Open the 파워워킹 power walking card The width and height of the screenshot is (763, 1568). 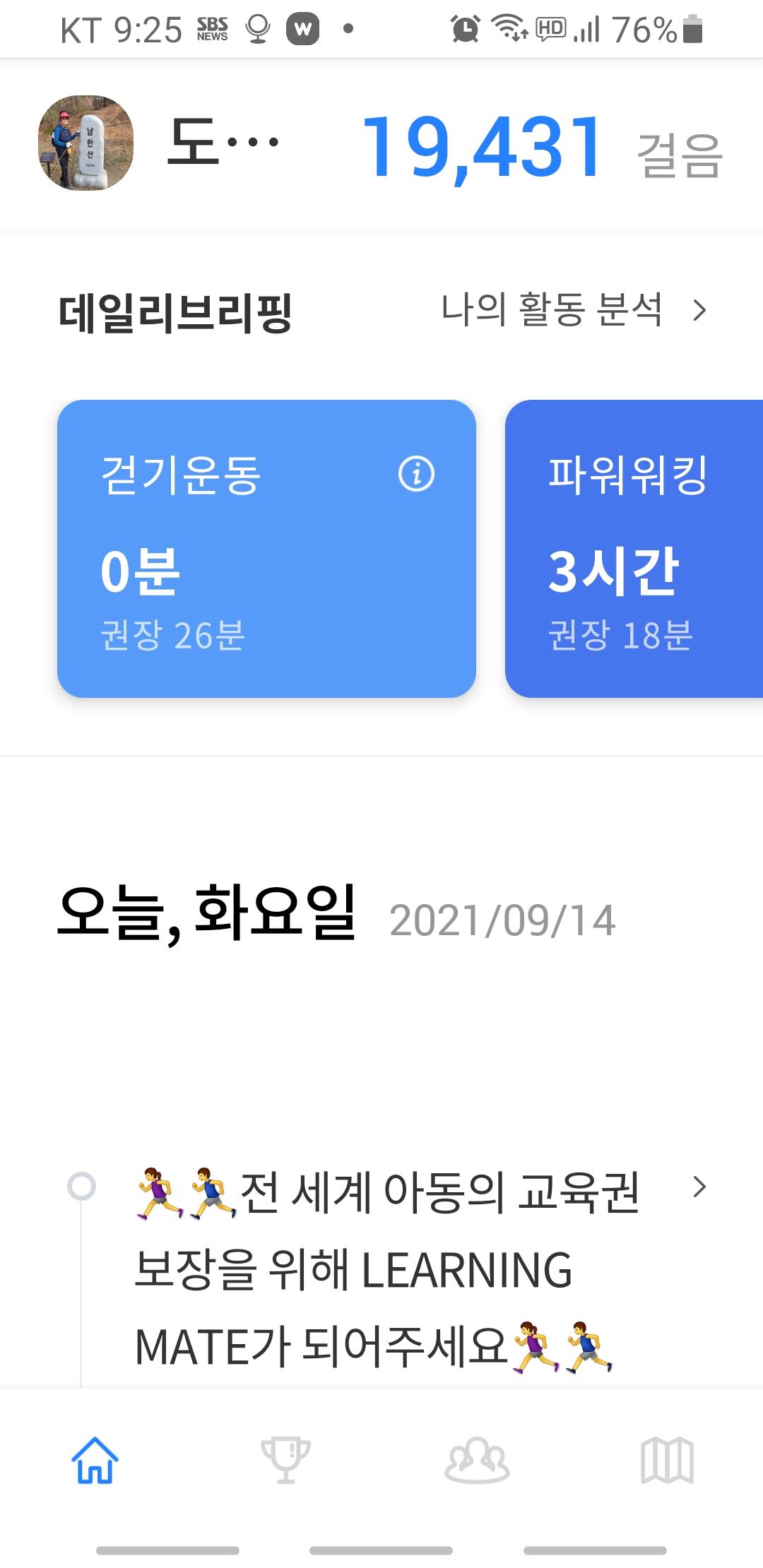pos(634,549)
